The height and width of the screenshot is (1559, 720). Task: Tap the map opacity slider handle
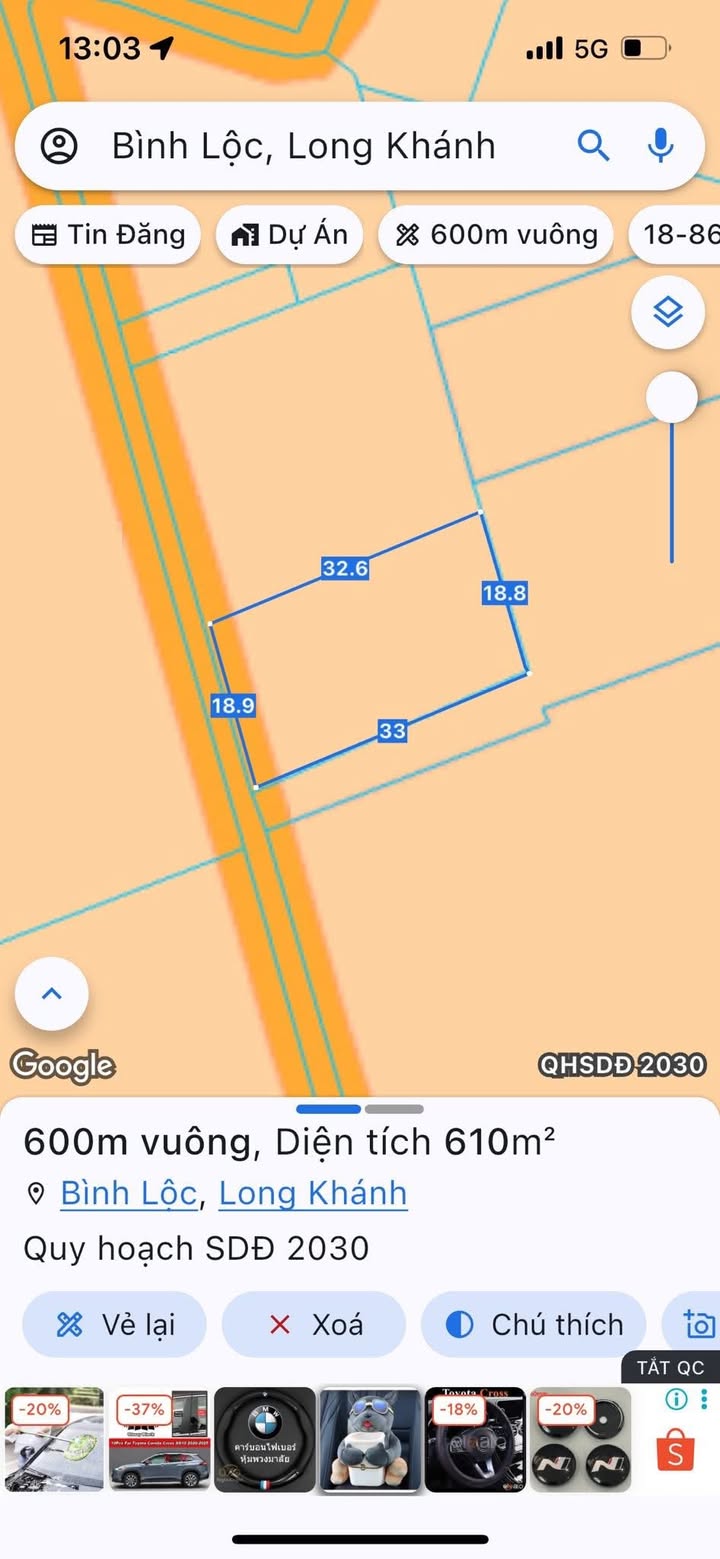(671, 398)
